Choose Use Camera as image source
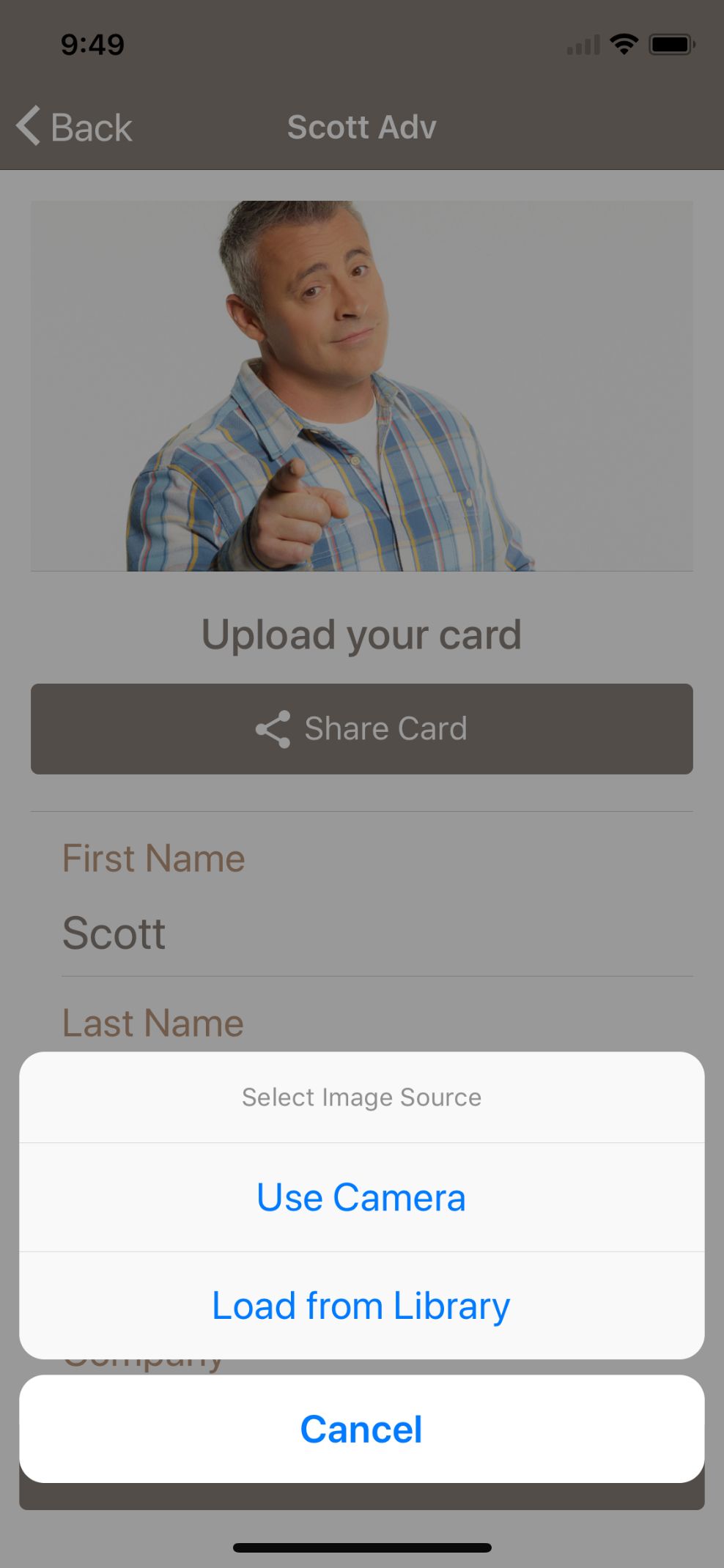The image size is (724, 1568). (x=361, y=1197)
